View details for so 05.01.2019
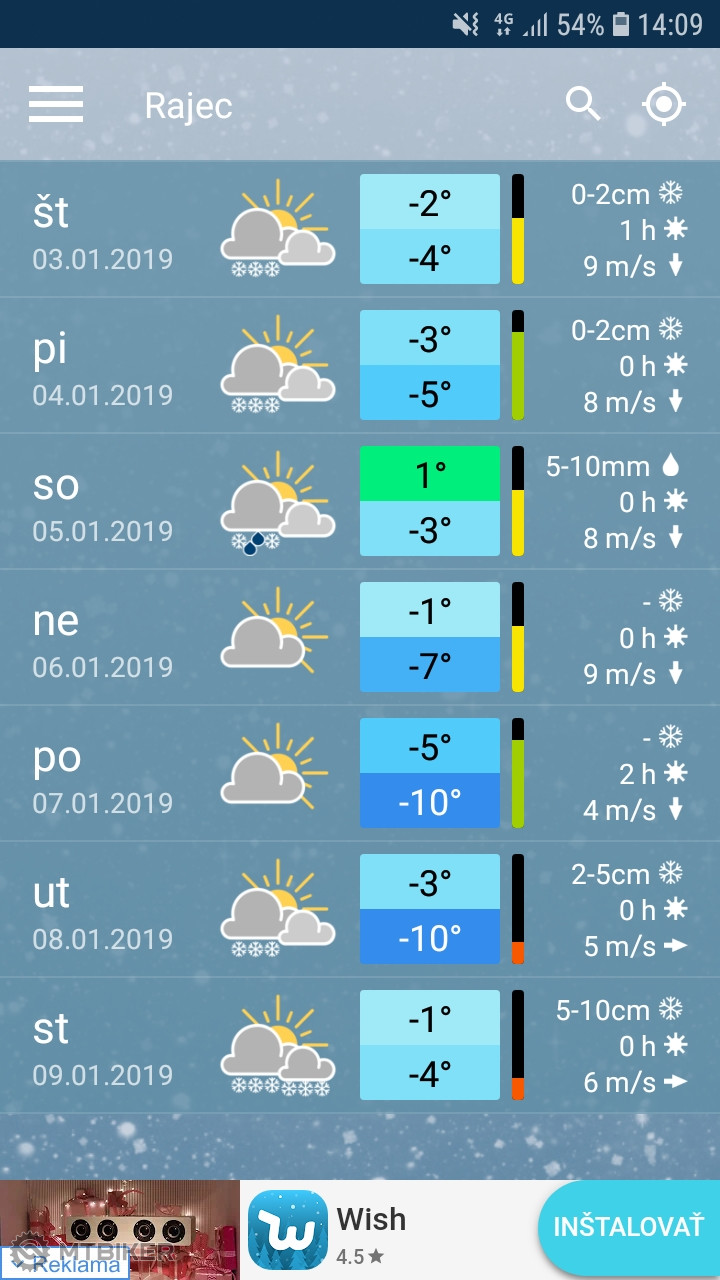Screen dimensions: 720x1280 tap(360, 502)
